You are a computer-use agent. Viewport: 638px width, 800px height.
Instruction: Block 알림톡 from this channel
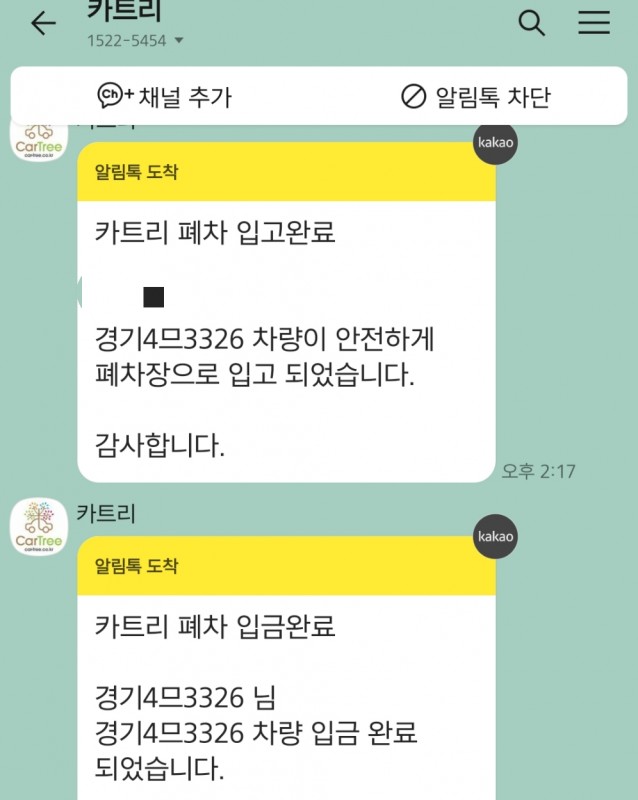pos(476,96)
